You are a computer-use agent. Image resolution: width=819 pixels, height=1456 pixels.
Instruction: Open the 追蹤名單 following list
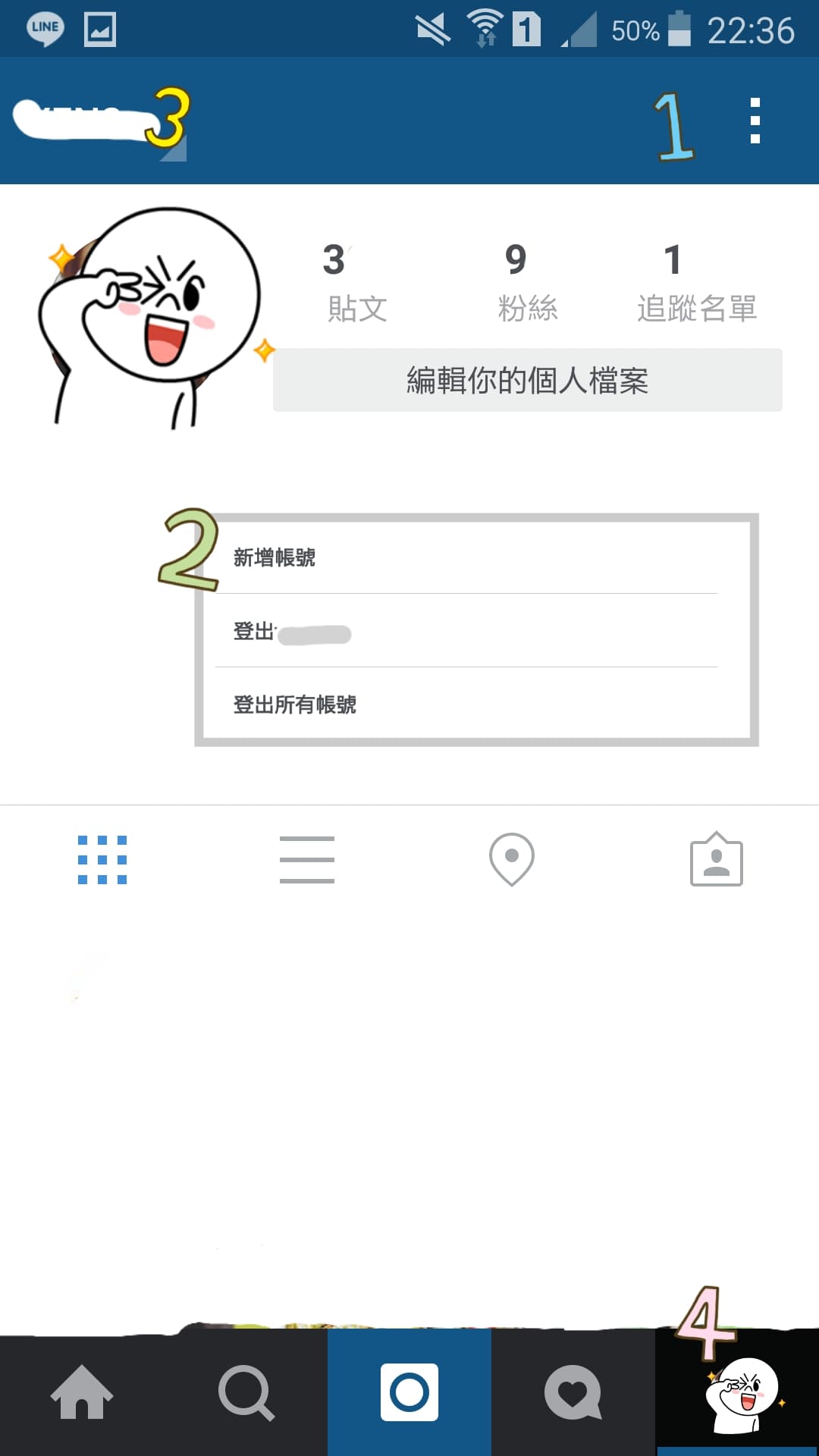pyautogui.click(x=696, y=282)
